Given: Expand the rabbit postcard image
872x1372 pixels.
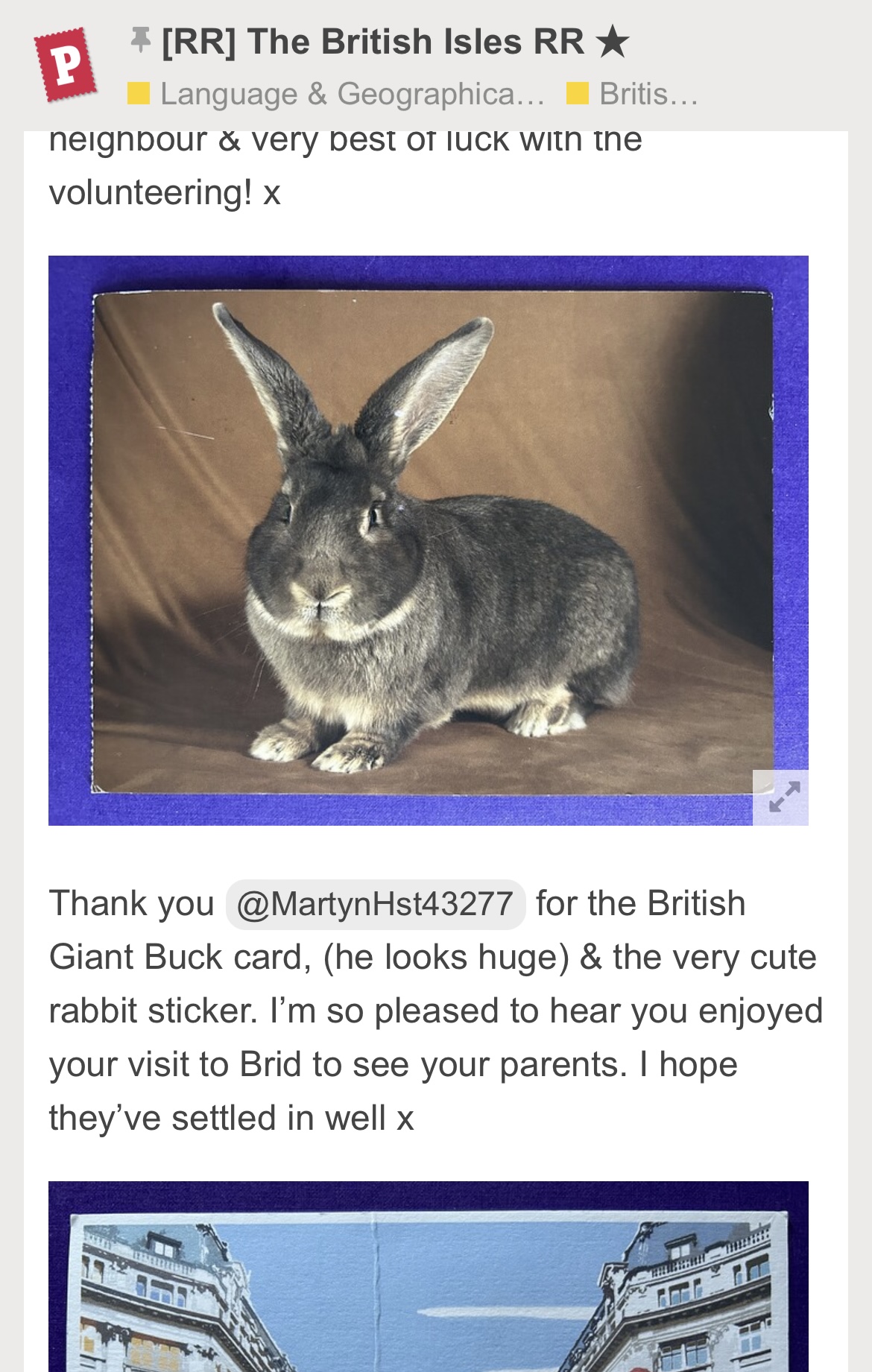Looking at the screenshot, I should tap(780, 797).
